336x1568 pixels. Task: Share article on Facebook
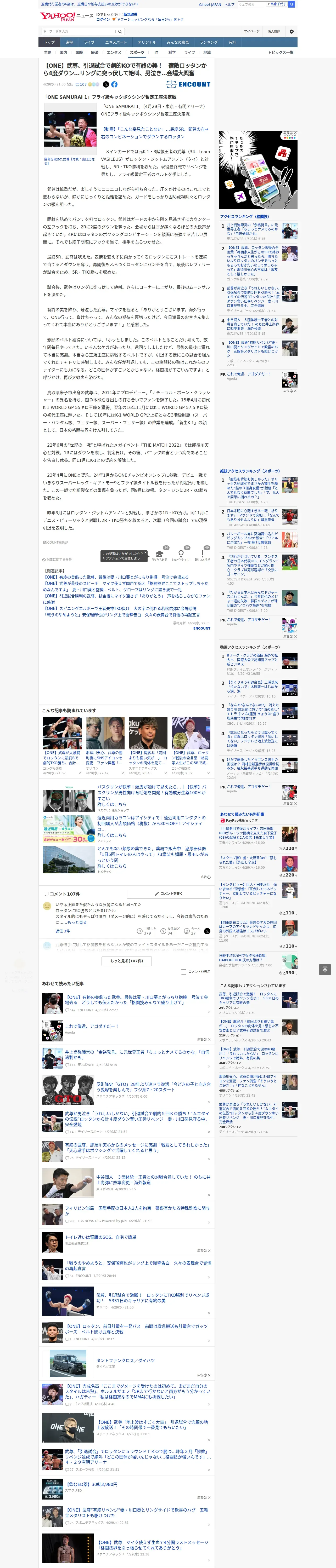114,85
